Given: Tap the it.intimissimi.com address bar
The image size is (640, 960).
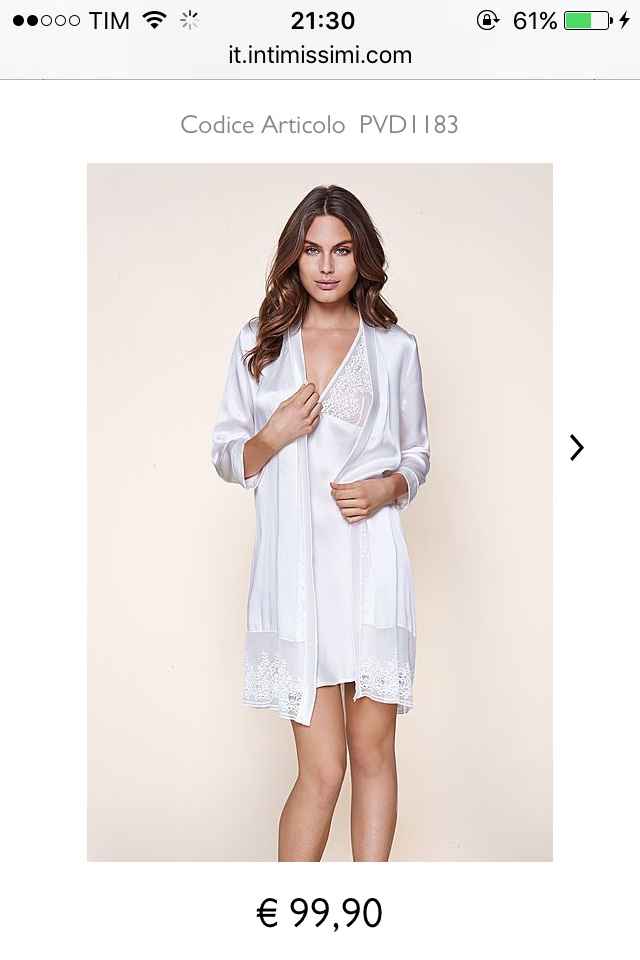Looking at the screenshot, I should click(320, 55).
